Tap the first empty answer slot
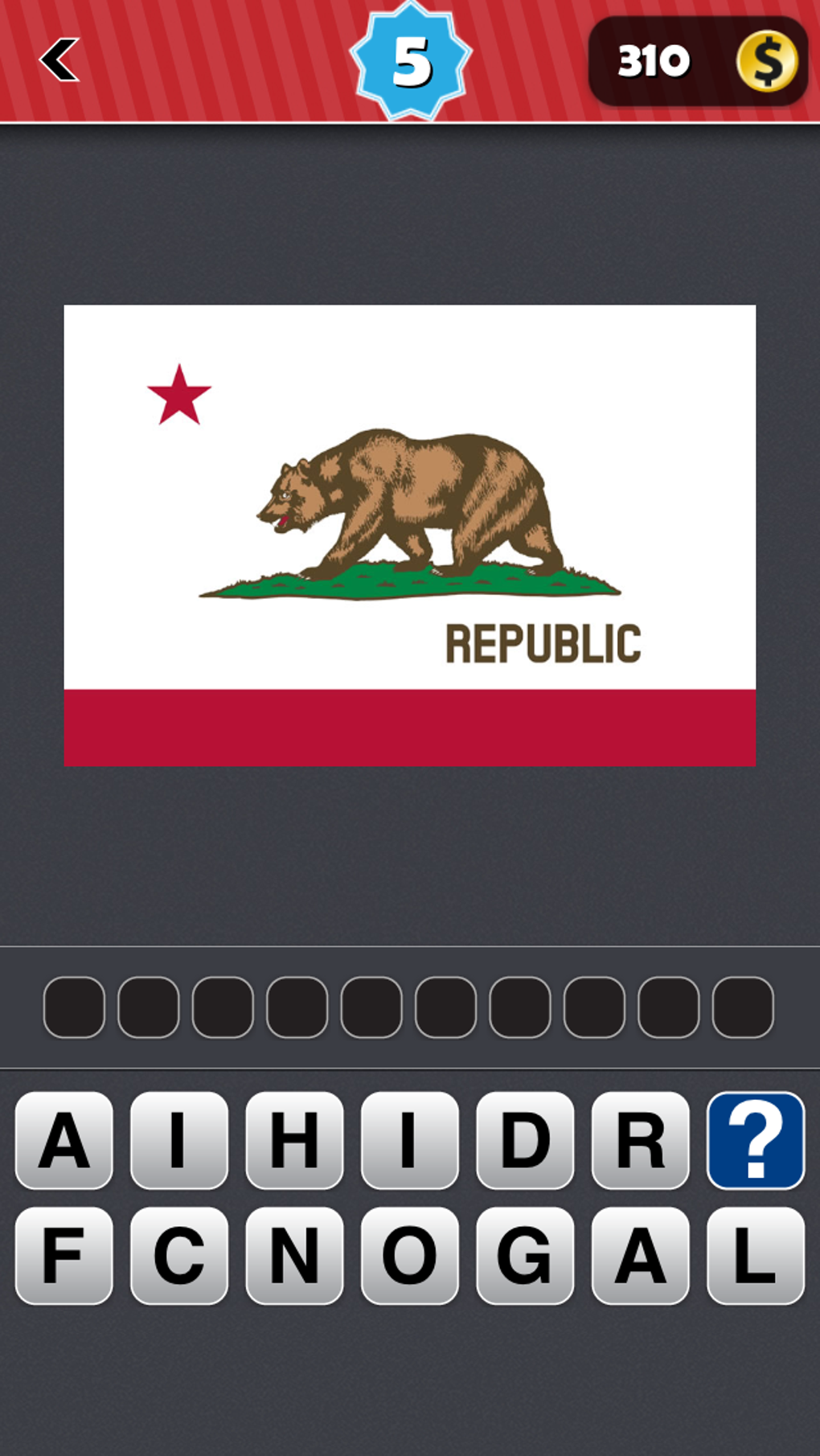This screenshot has height=1456, width=820. [x=74, y=1007]
